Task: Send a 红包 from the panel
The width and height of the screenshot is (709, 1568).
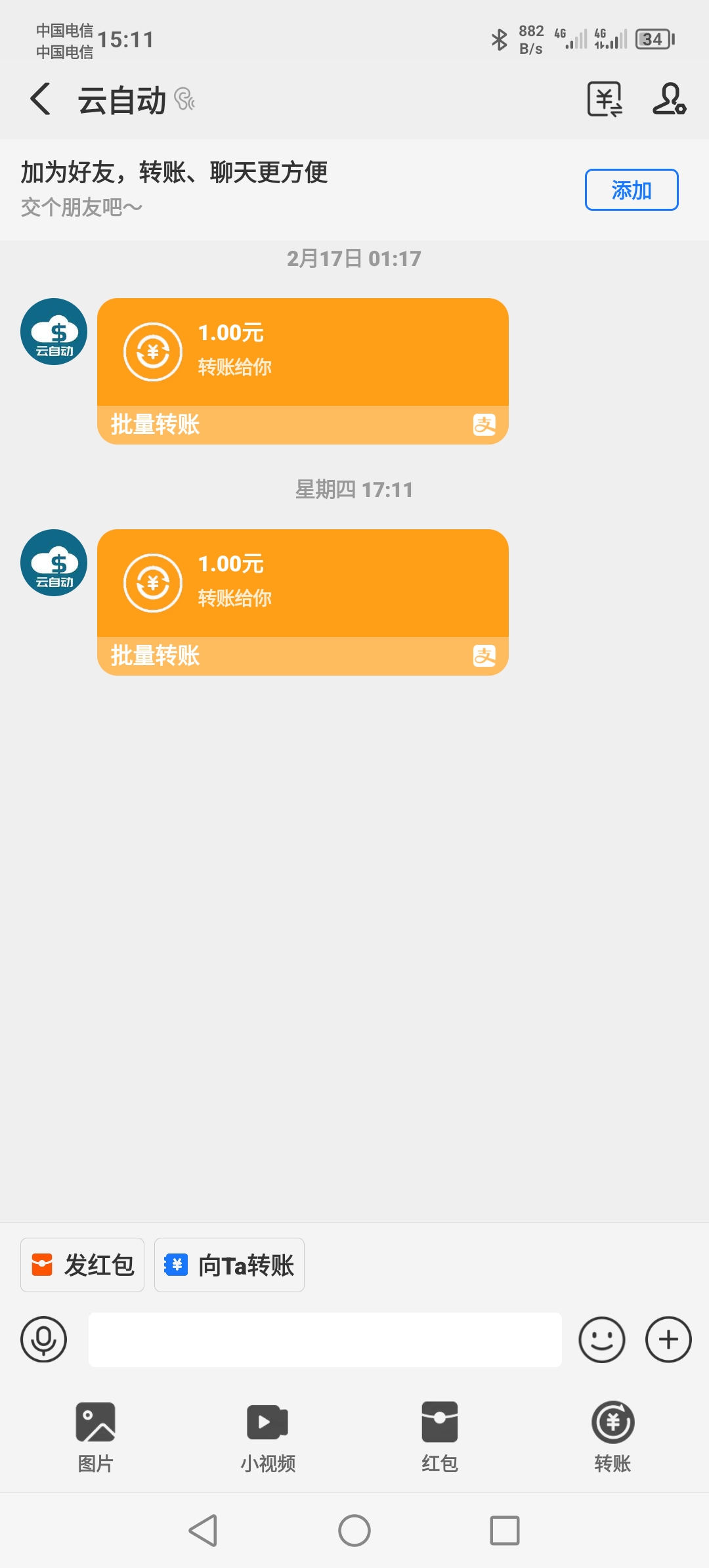Action: [x=440, y=1437]
